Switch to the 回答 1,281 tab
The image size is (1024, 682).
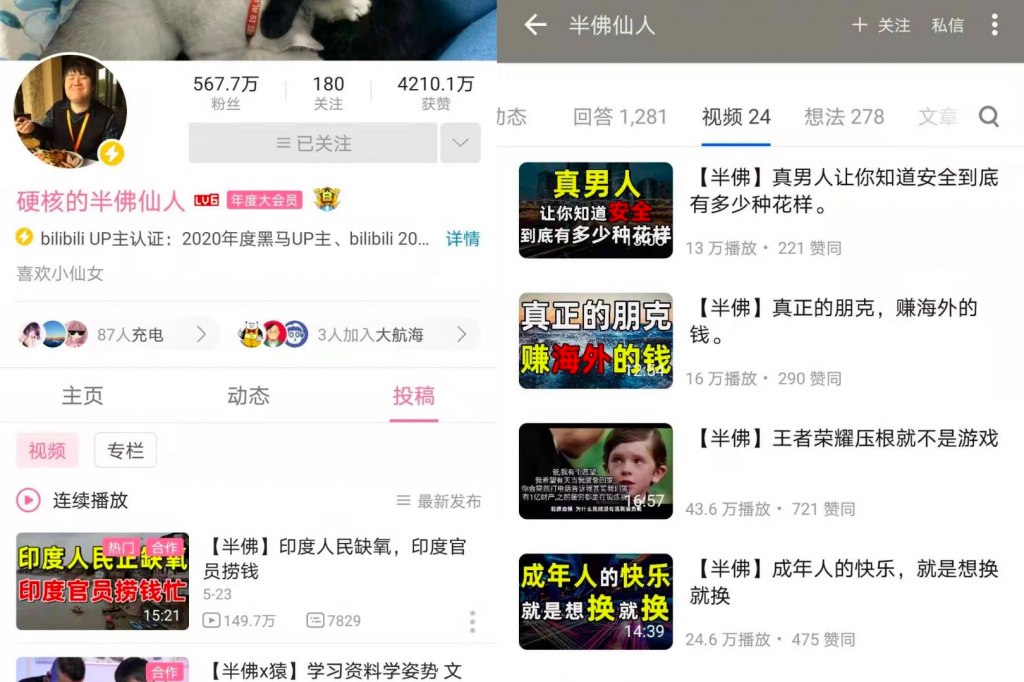click(x=619, y=117)
